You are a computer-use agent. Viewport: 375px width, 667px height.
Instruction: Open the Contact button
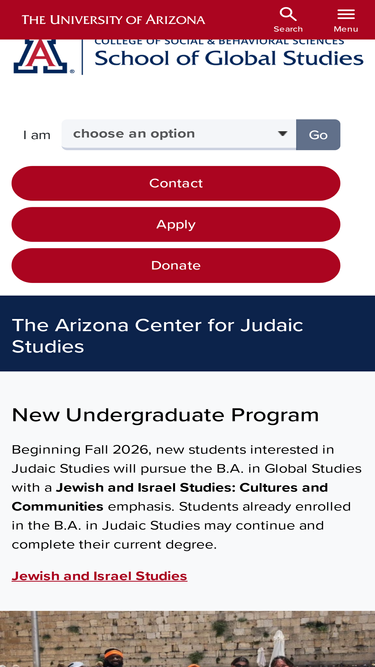(176, 183)
